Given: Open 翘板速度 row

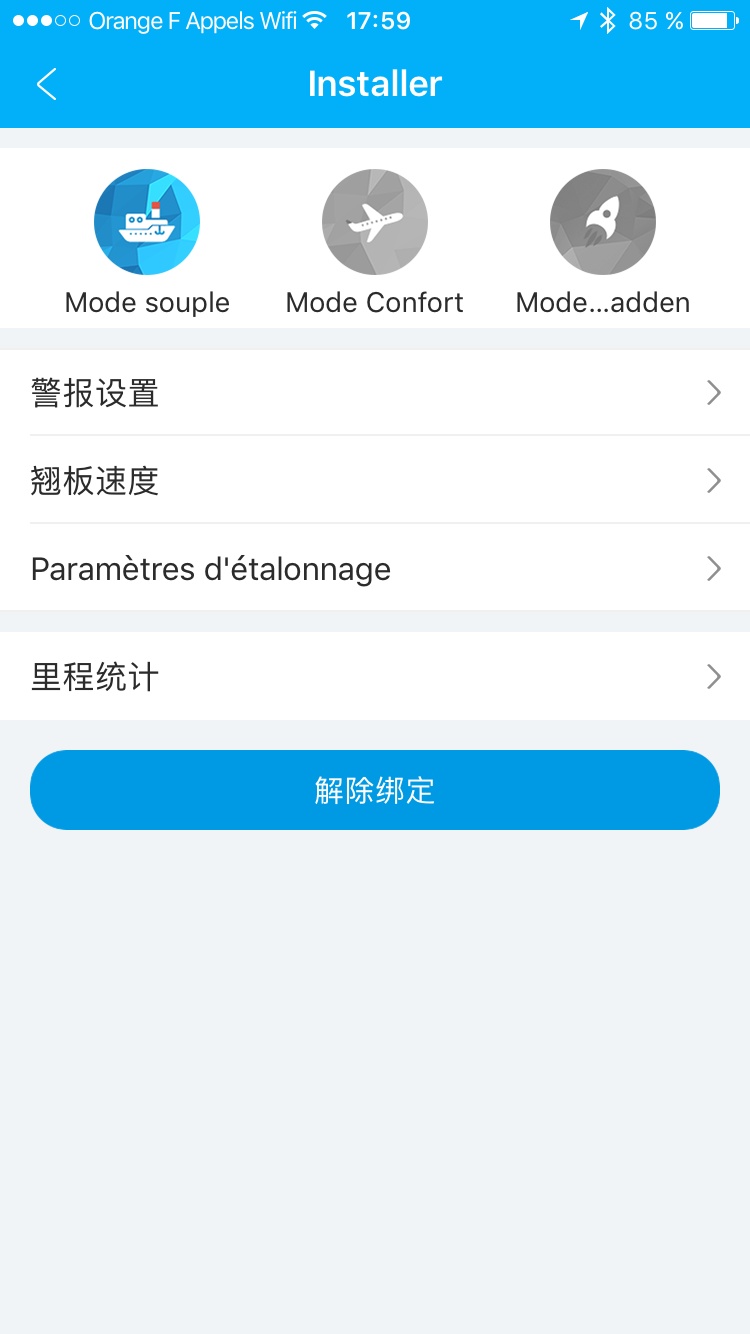Looking at the screenshot, I should (375, 481).
